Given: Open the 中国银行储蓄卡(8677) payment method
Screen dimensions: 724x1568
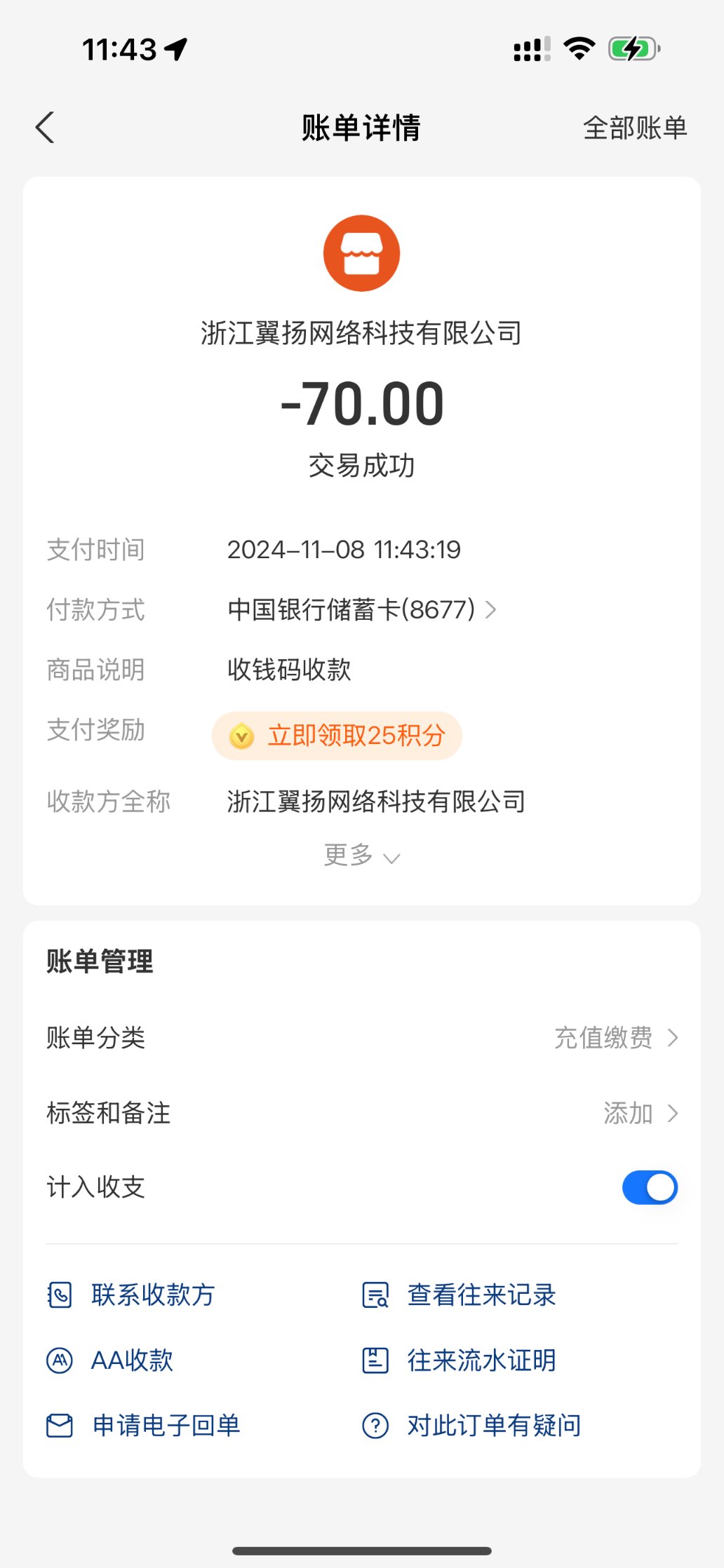Looking at the screenshot, I should [x=361, y=609].
